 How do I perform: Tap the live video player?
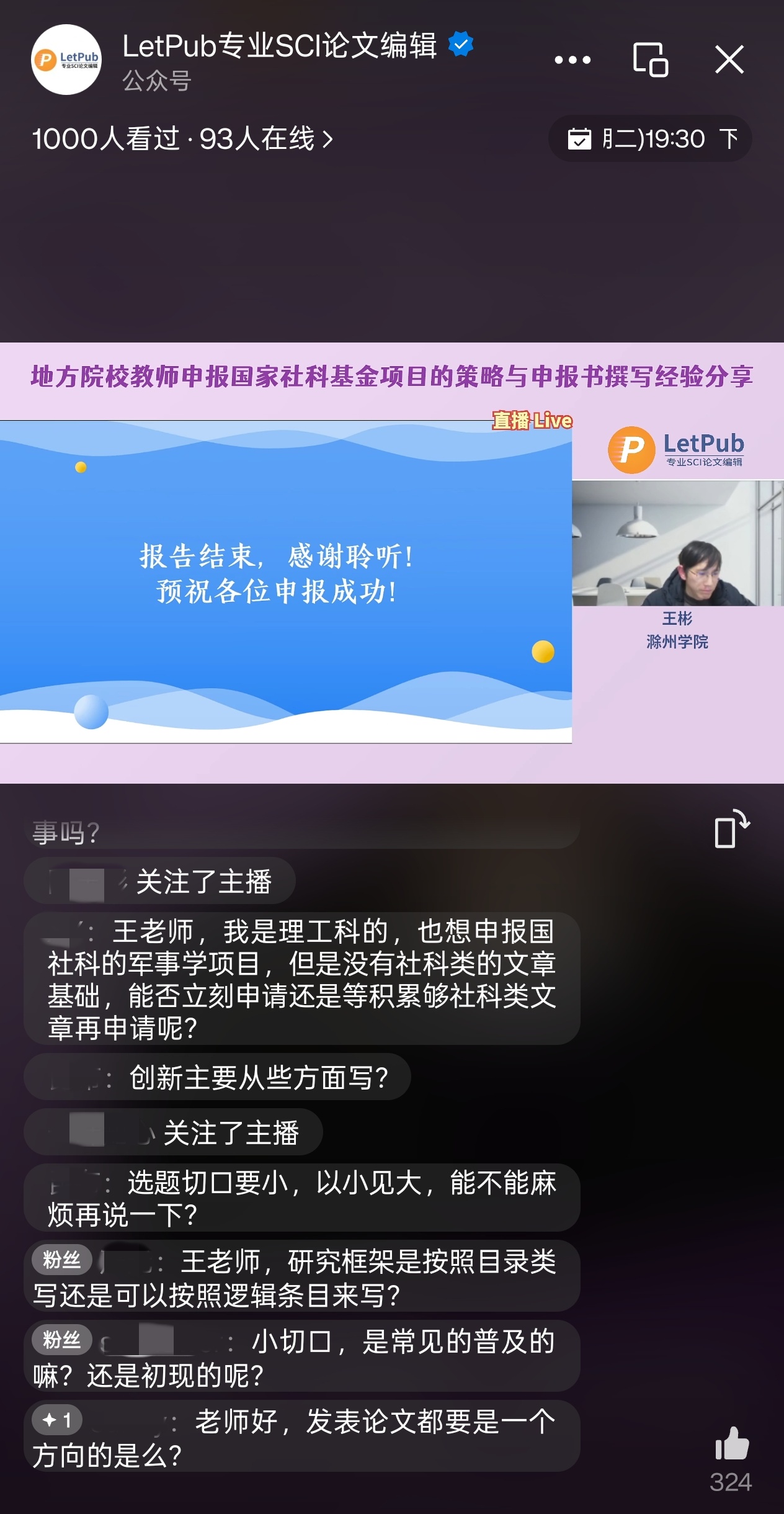(392, 562)
